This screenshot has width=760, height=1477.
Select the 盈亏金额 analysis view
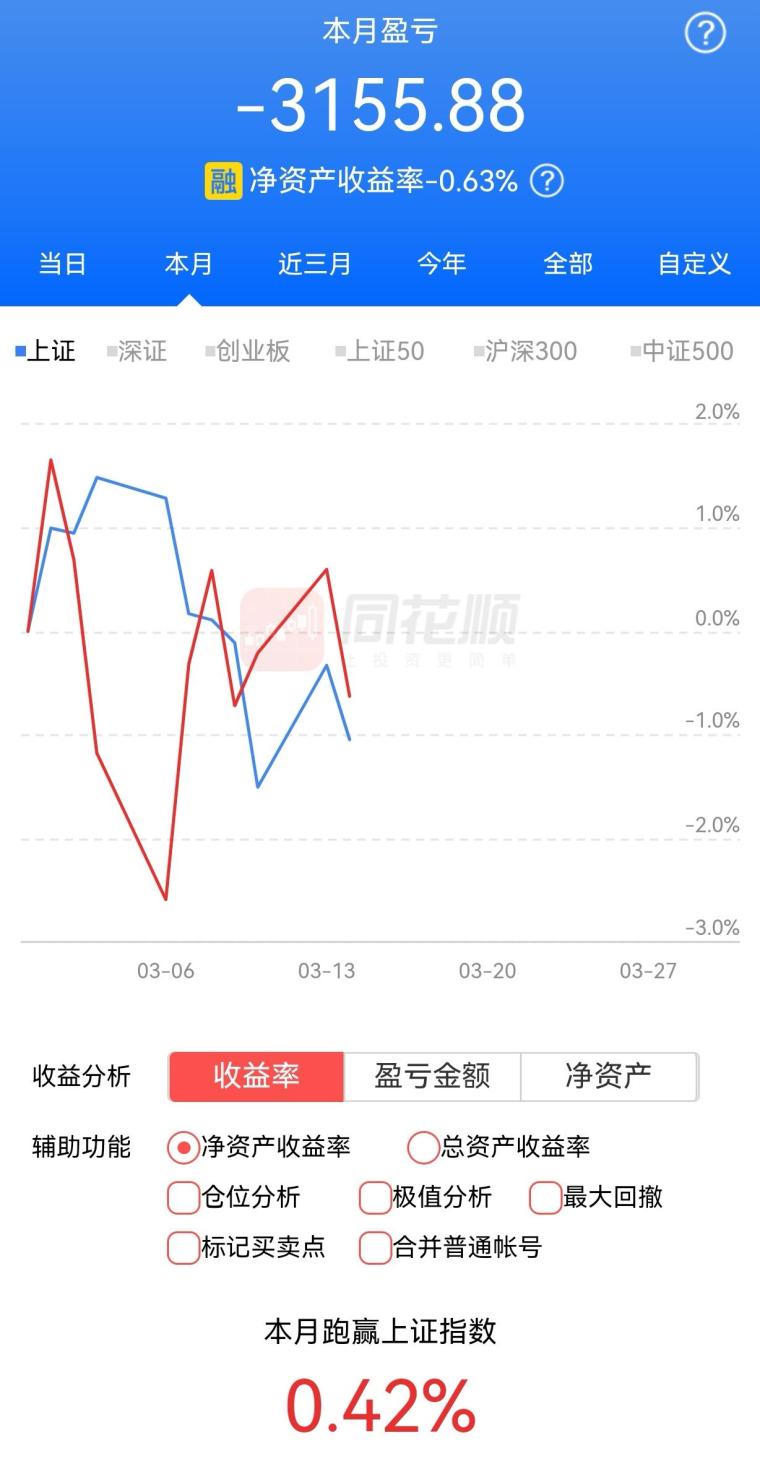point(432,1076)
